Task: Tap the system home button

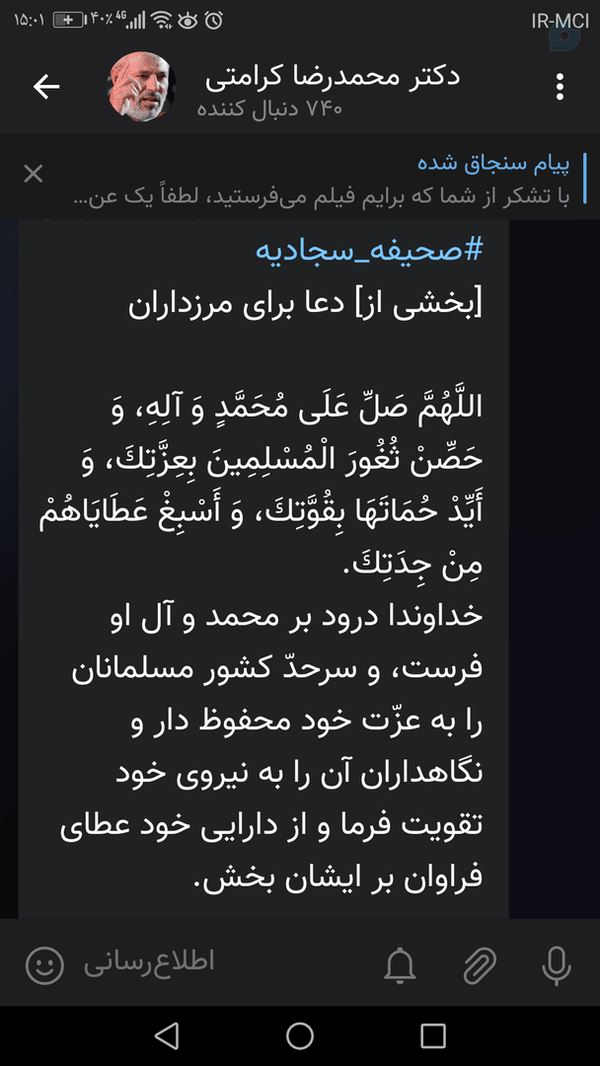Action: [300, 1036]
